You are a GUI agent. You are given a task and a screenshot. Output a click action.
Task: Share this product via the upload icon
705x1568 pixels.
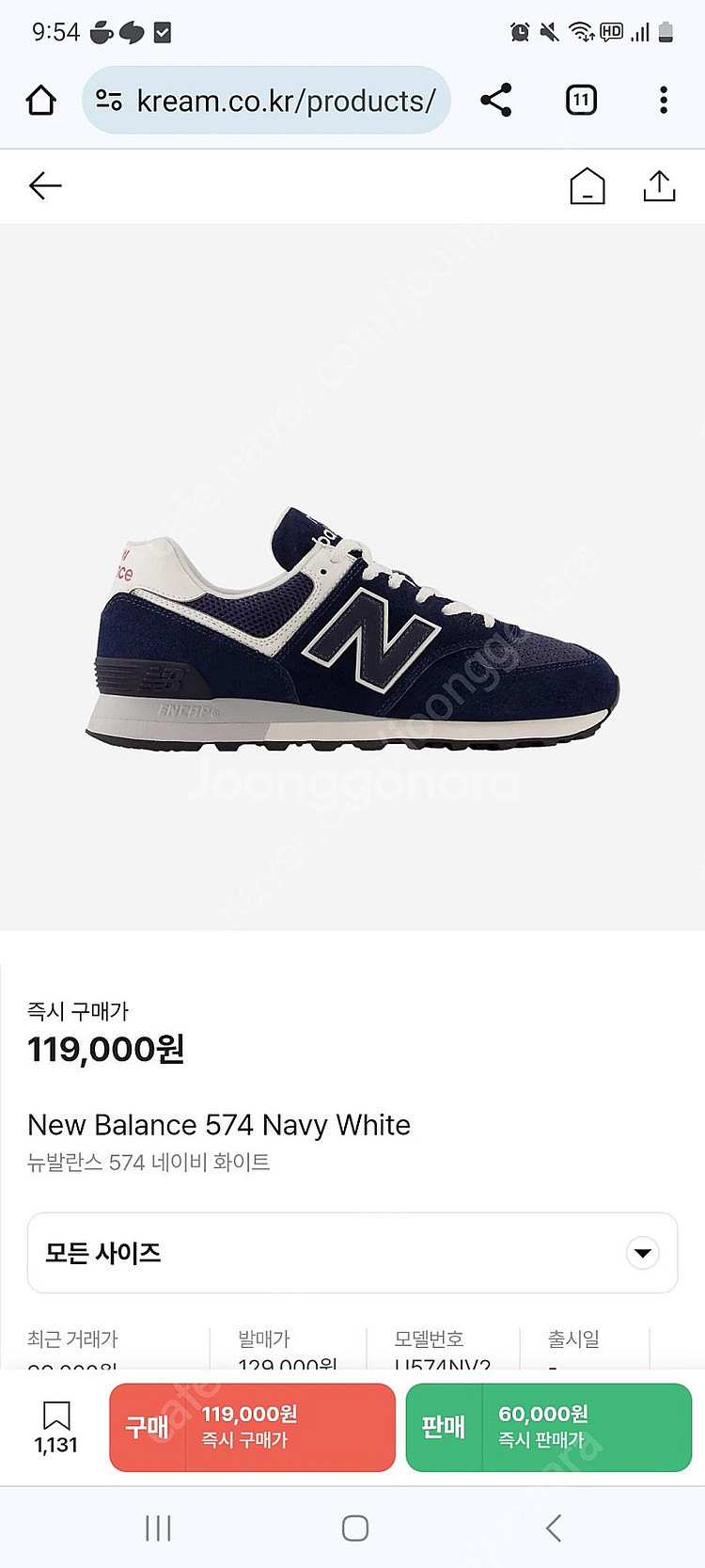point(659,186)
